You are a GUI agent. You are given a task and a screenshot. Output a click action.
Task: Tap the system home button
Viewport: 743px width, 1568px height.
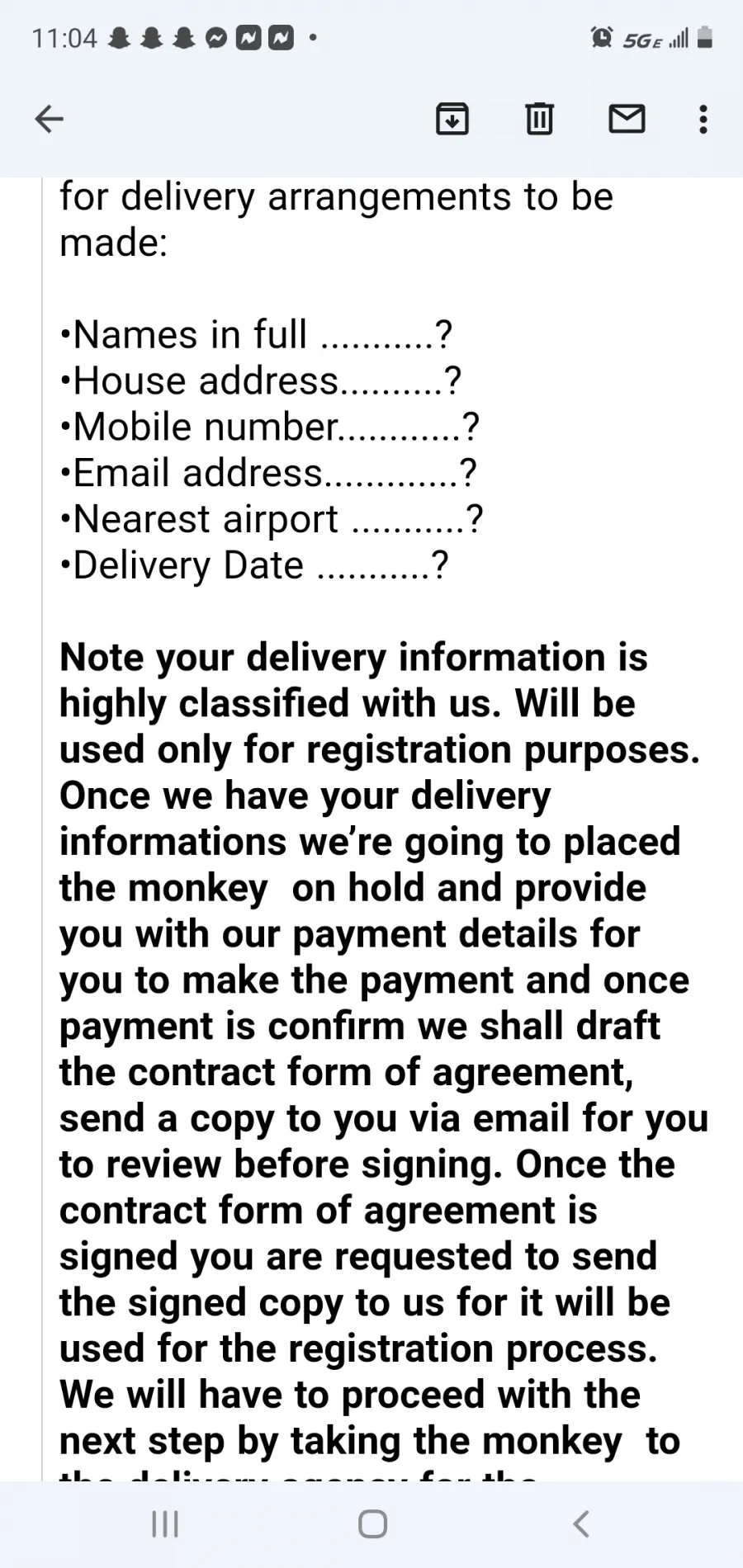(372, 1524)
